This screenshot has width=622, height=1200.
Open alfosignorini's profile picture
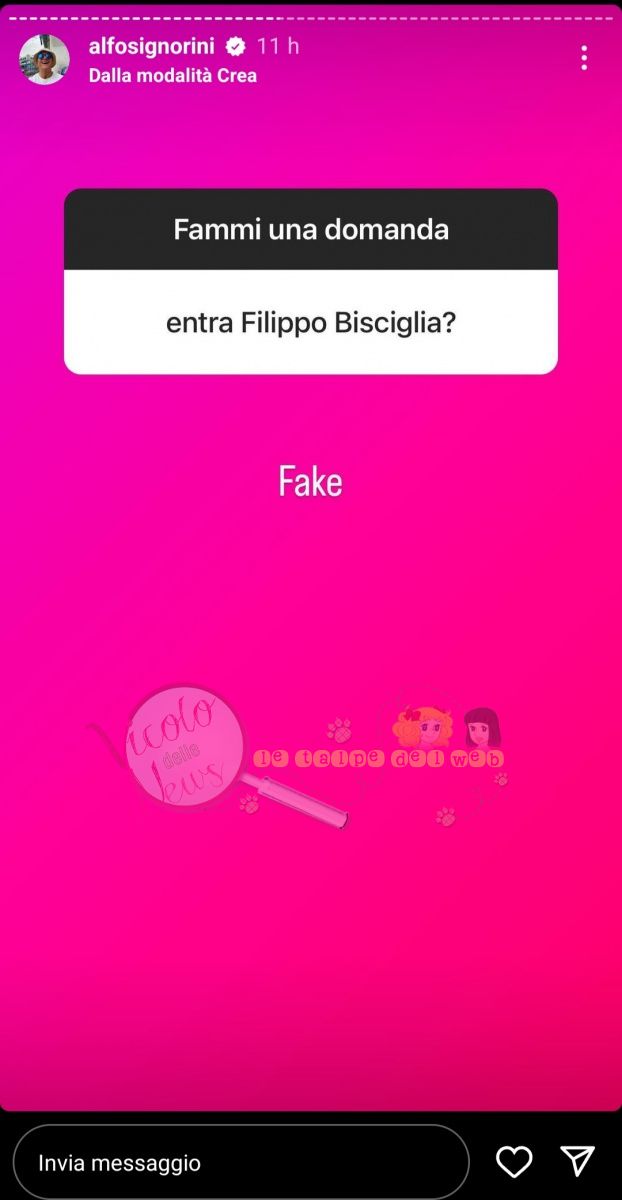pyautogui.click(x=45, y=59)
